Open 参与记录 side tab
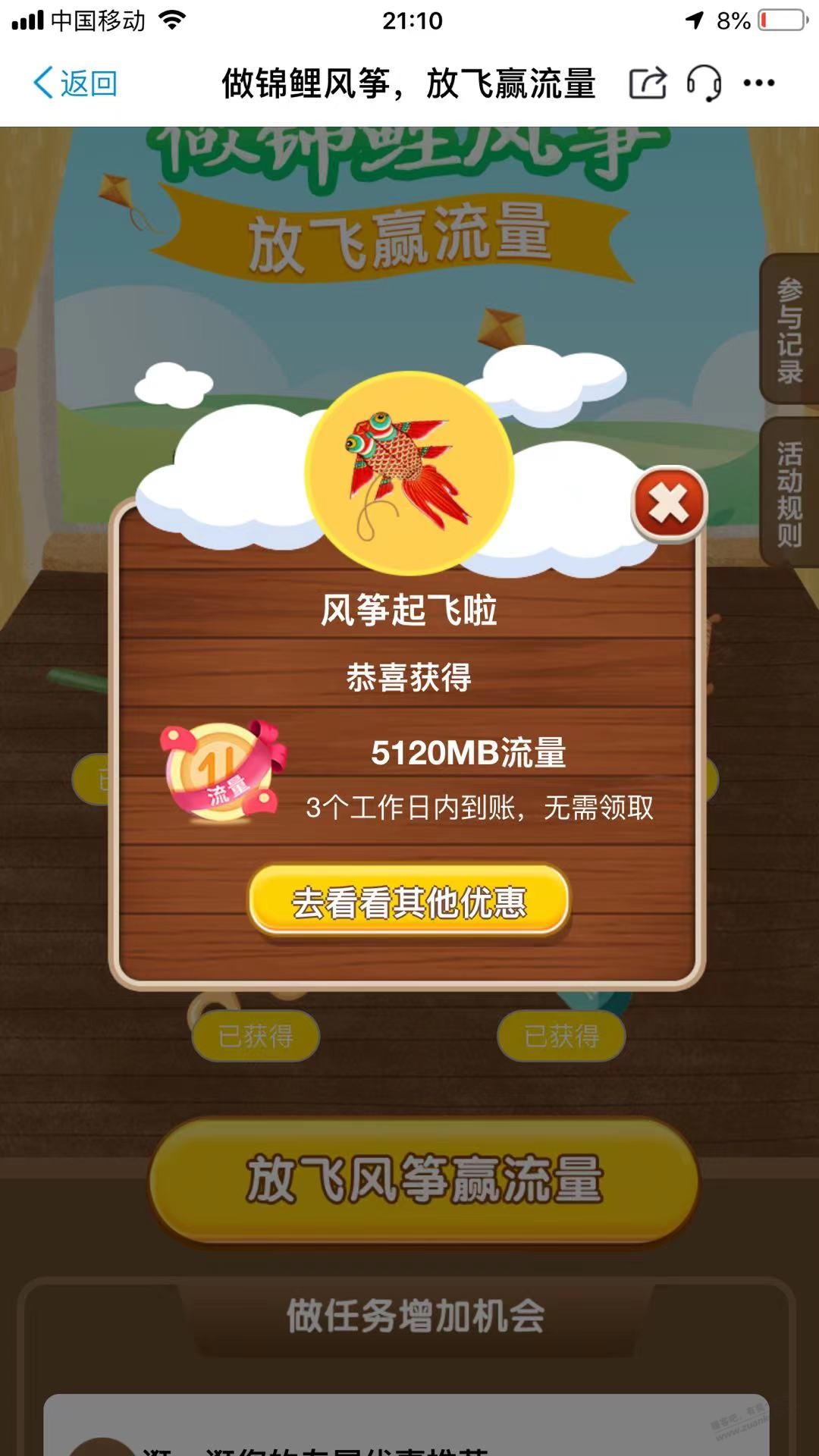The width and height of the screenshot is (819, 1456). pyautogui.click(x=790, y=330)
